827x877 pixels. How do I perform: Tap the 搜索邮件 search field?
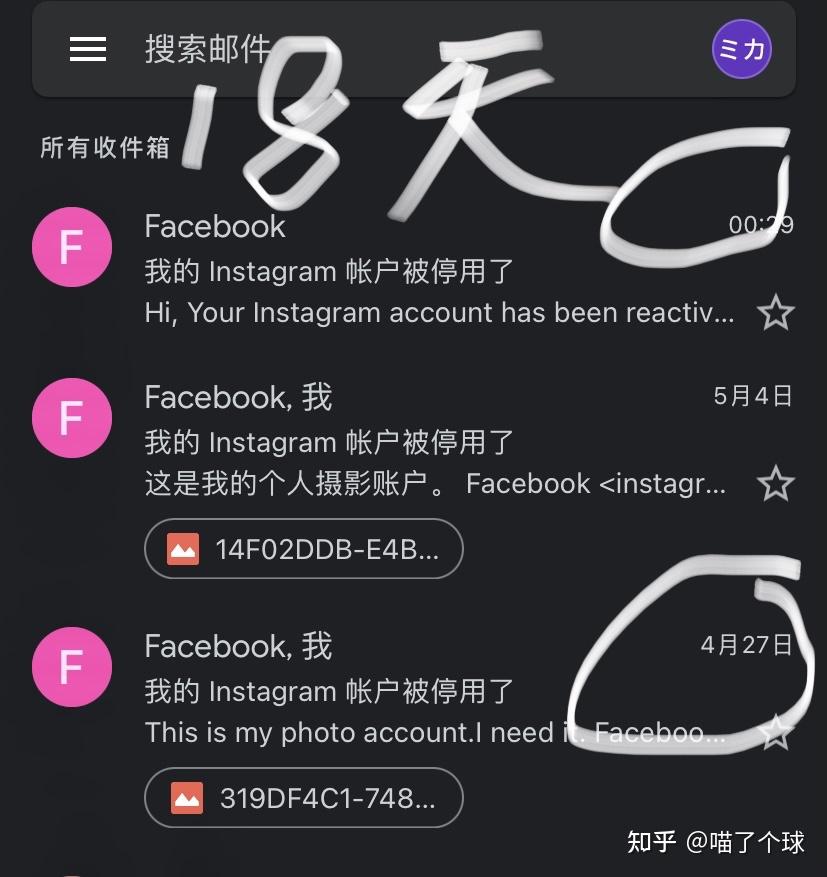click(x=400, y=49)
